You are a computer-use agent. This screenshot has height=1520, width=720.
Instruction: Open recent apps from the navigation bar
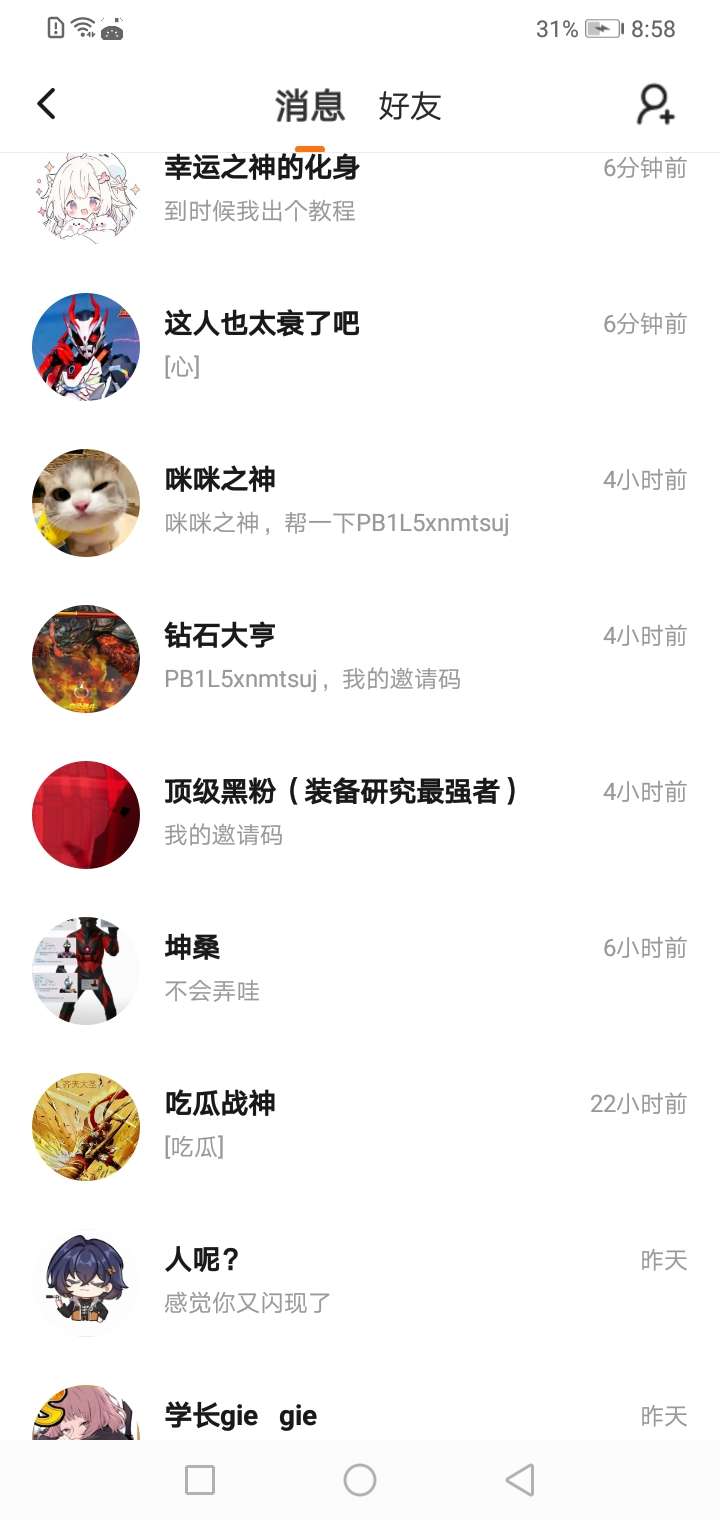[200, 1480]
